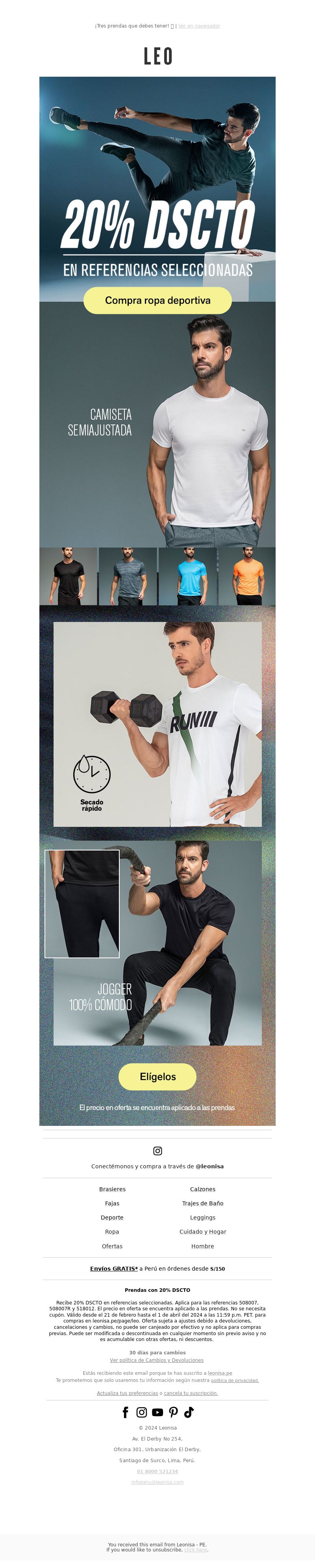Screen dimensions: 315x1568
Task: Open the Instagram icon above '@leonisa'
Action: (x=157, y=1151)
